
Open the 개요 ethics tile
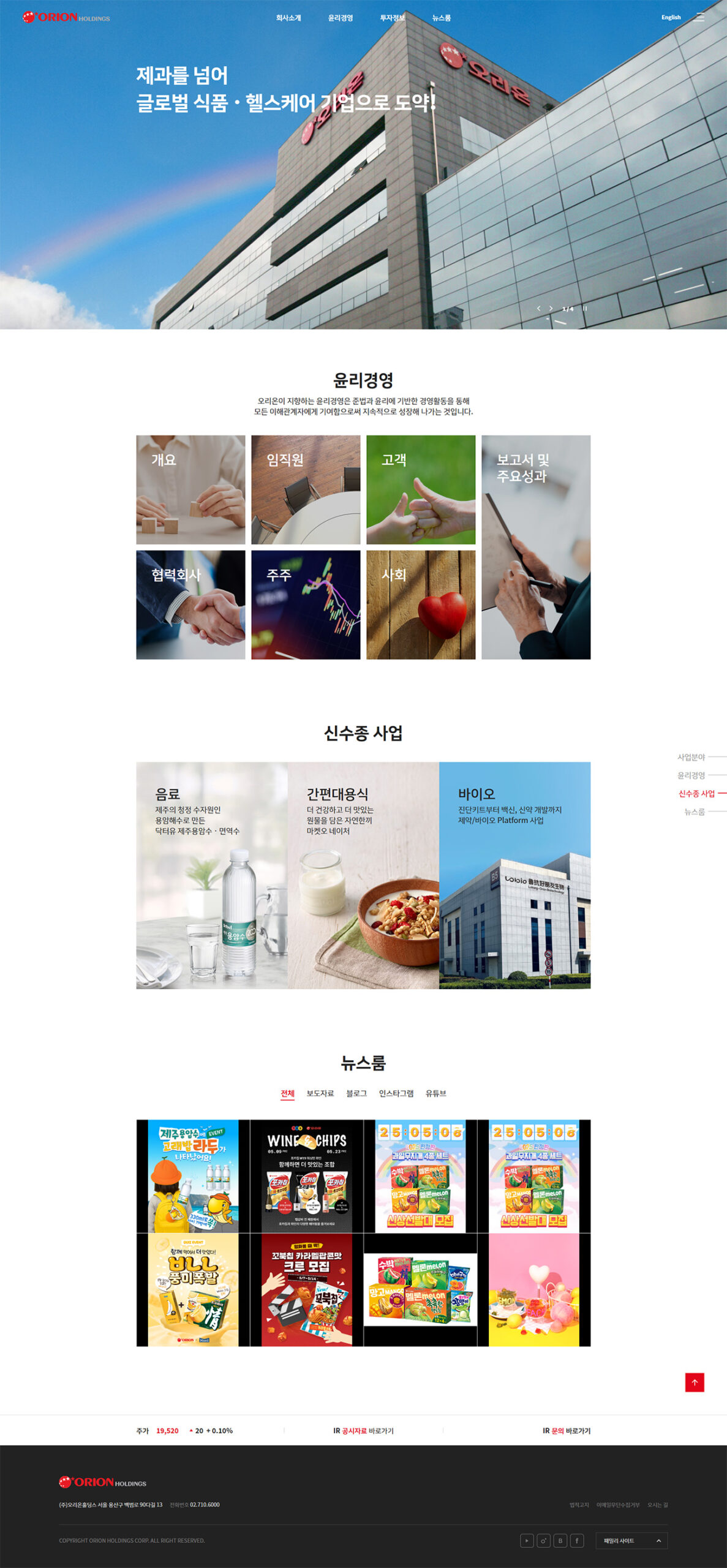(190, 489)
